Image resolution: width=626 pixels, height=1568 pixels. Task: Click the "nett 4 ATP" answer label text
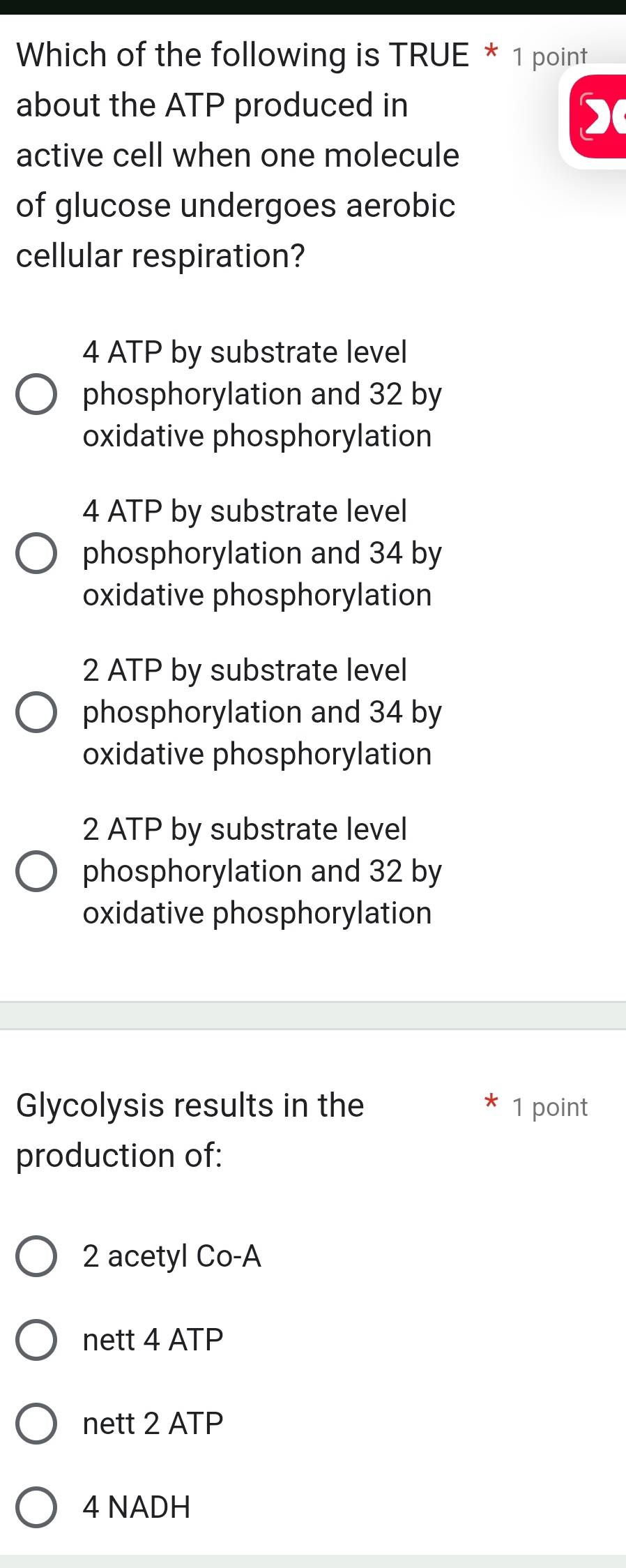click(152, 1339)
